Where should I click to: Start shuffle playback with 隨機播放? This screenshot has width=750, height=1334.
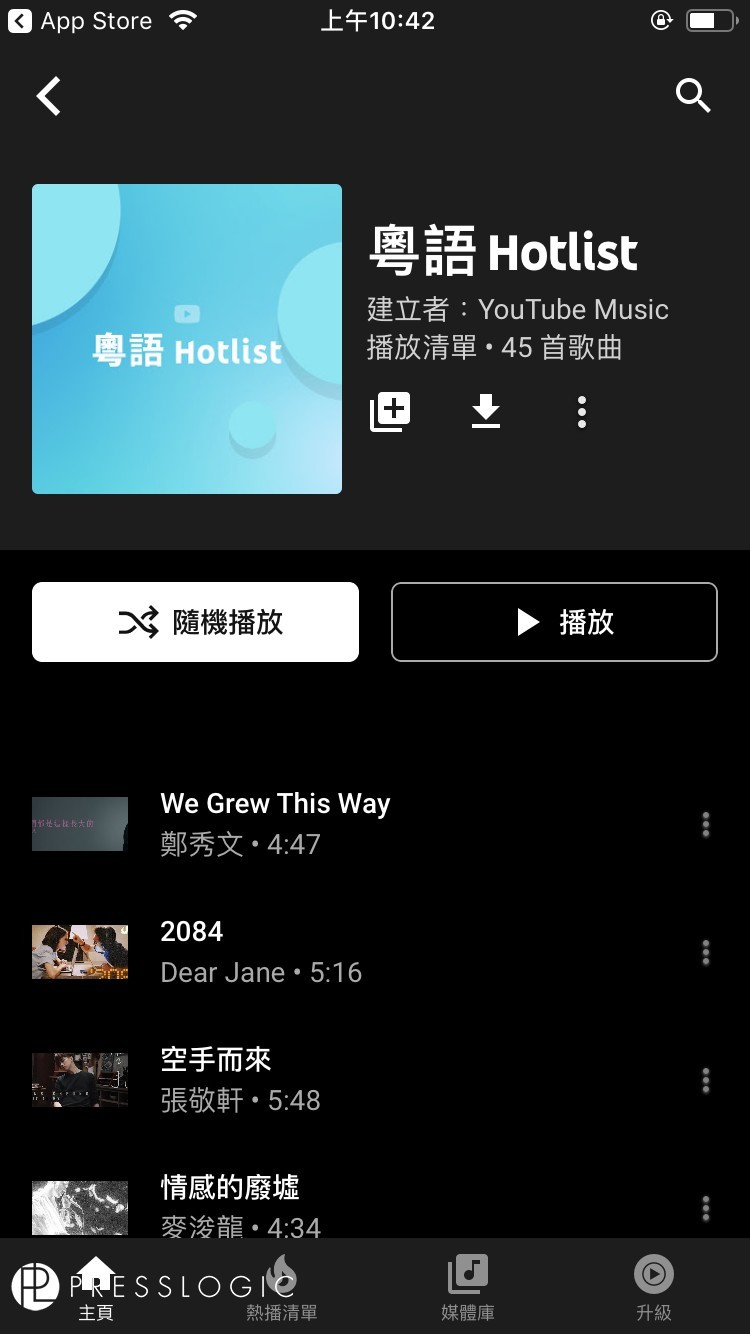coord(196,621)
